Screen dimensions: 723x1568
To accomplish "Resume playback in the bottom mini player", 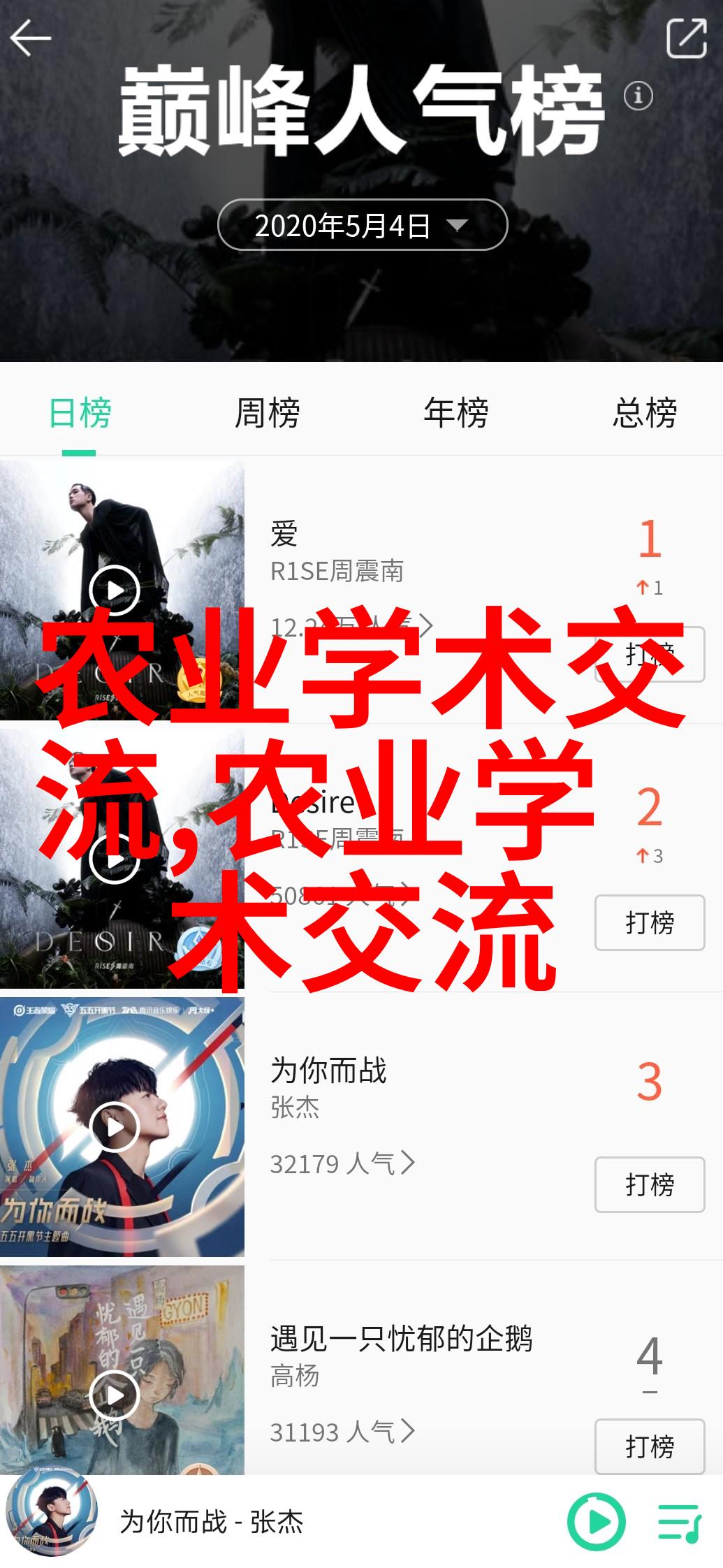I will click(x=596, y=1522).
